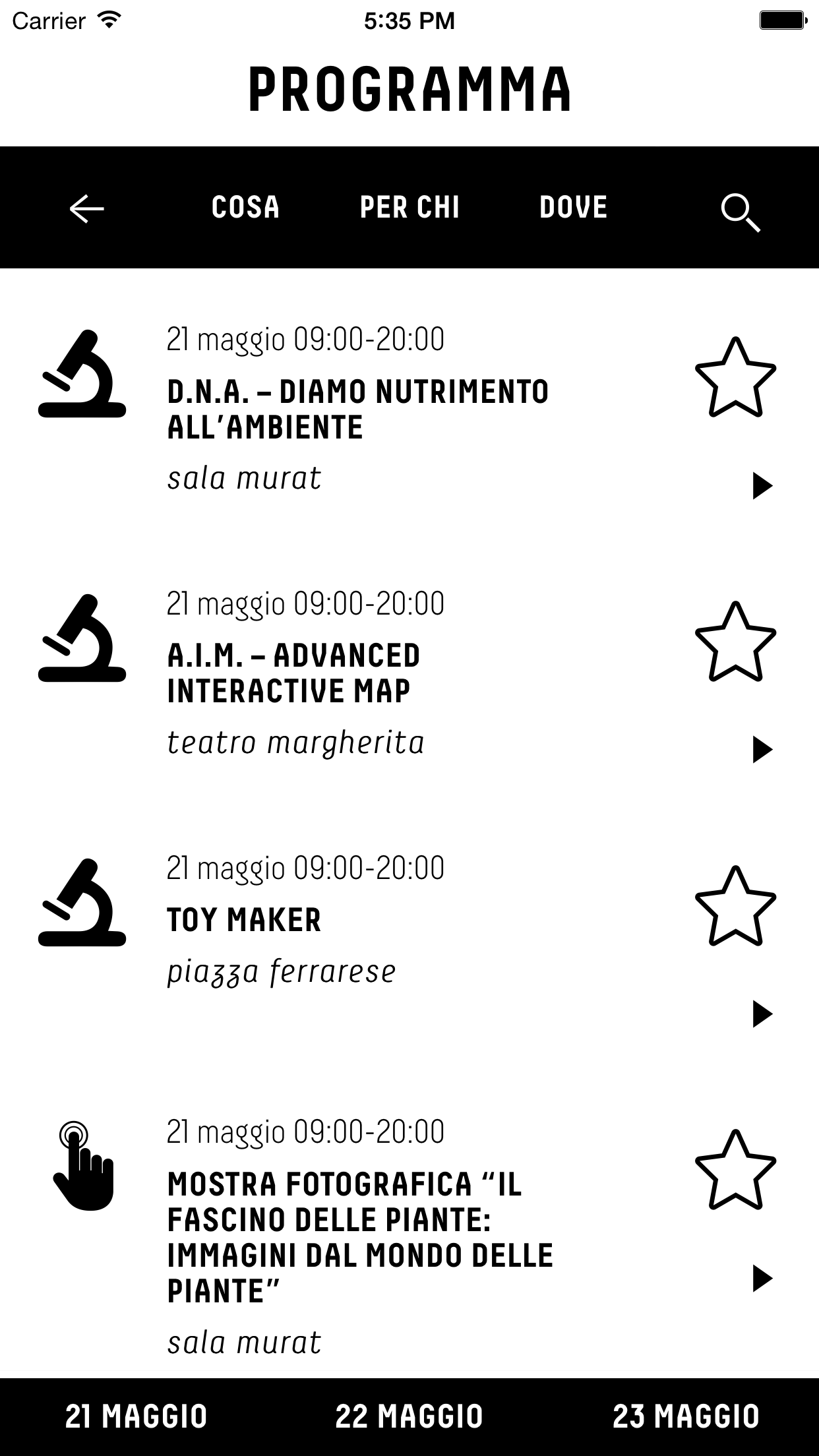Open the PER CHI filter
This screenshot has width=819, height=1456.
click(x=409, y=208)
